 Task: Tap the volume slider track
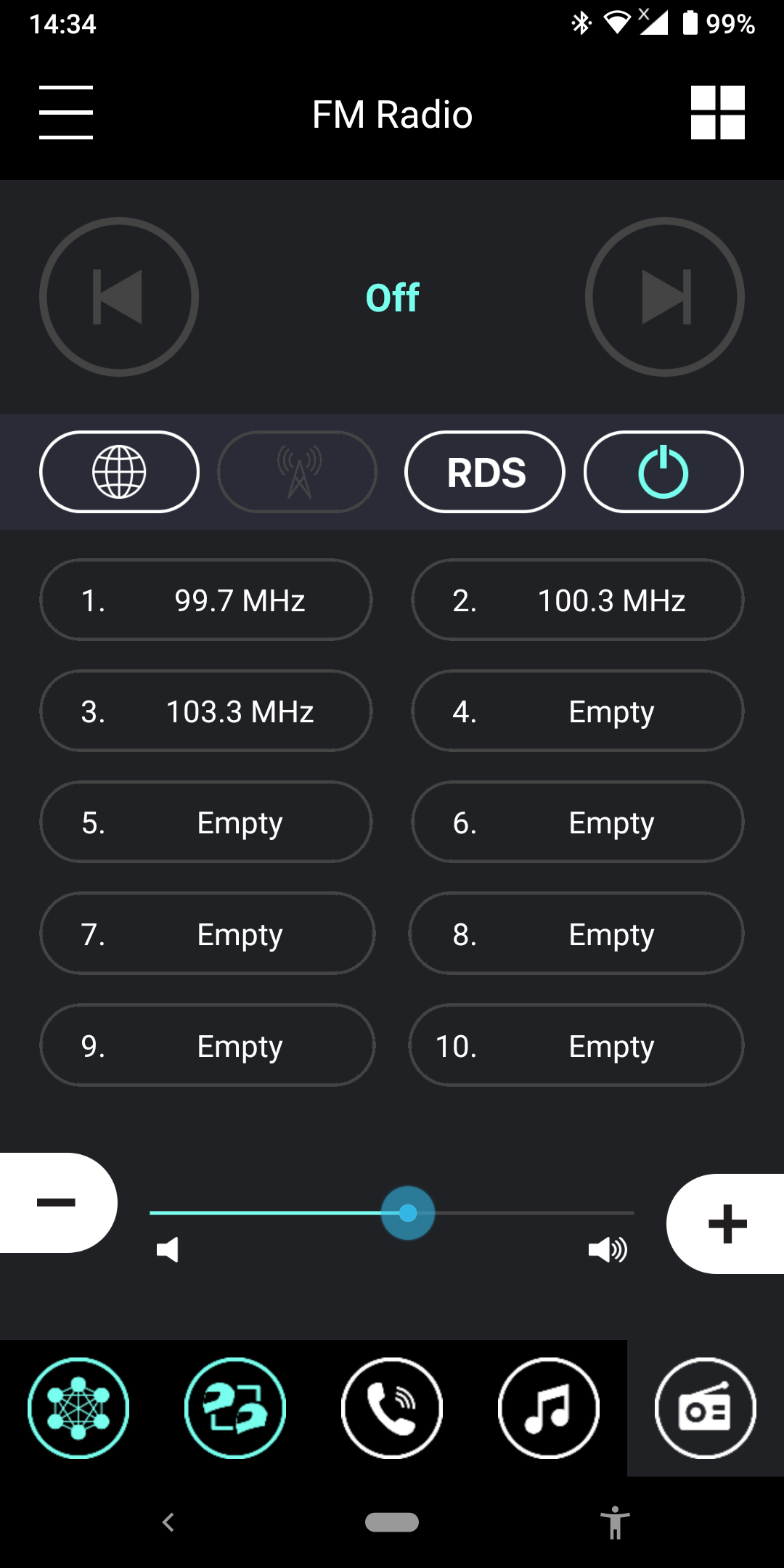(392, 1213)
